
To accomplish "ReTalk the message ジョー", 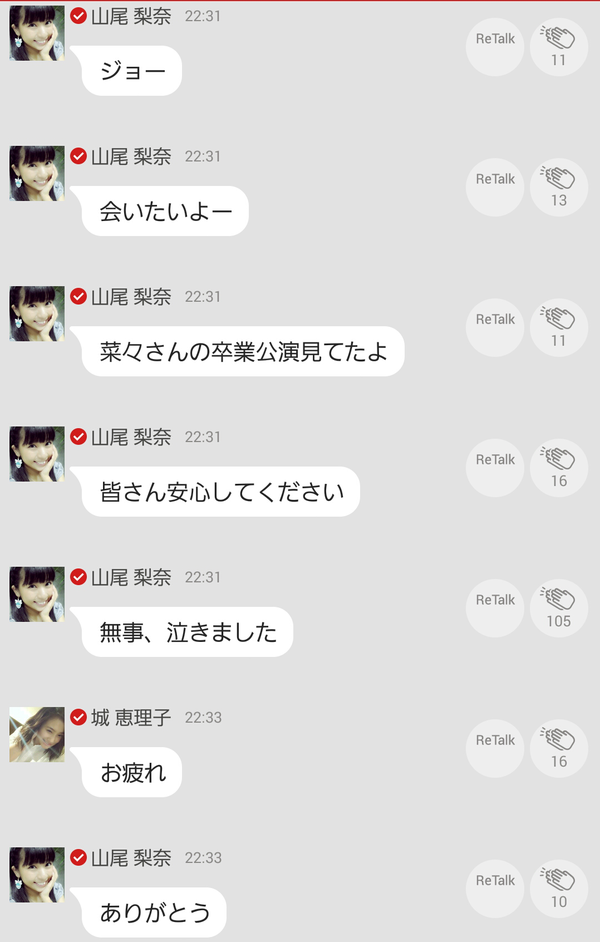I will (x=495, y=46).
